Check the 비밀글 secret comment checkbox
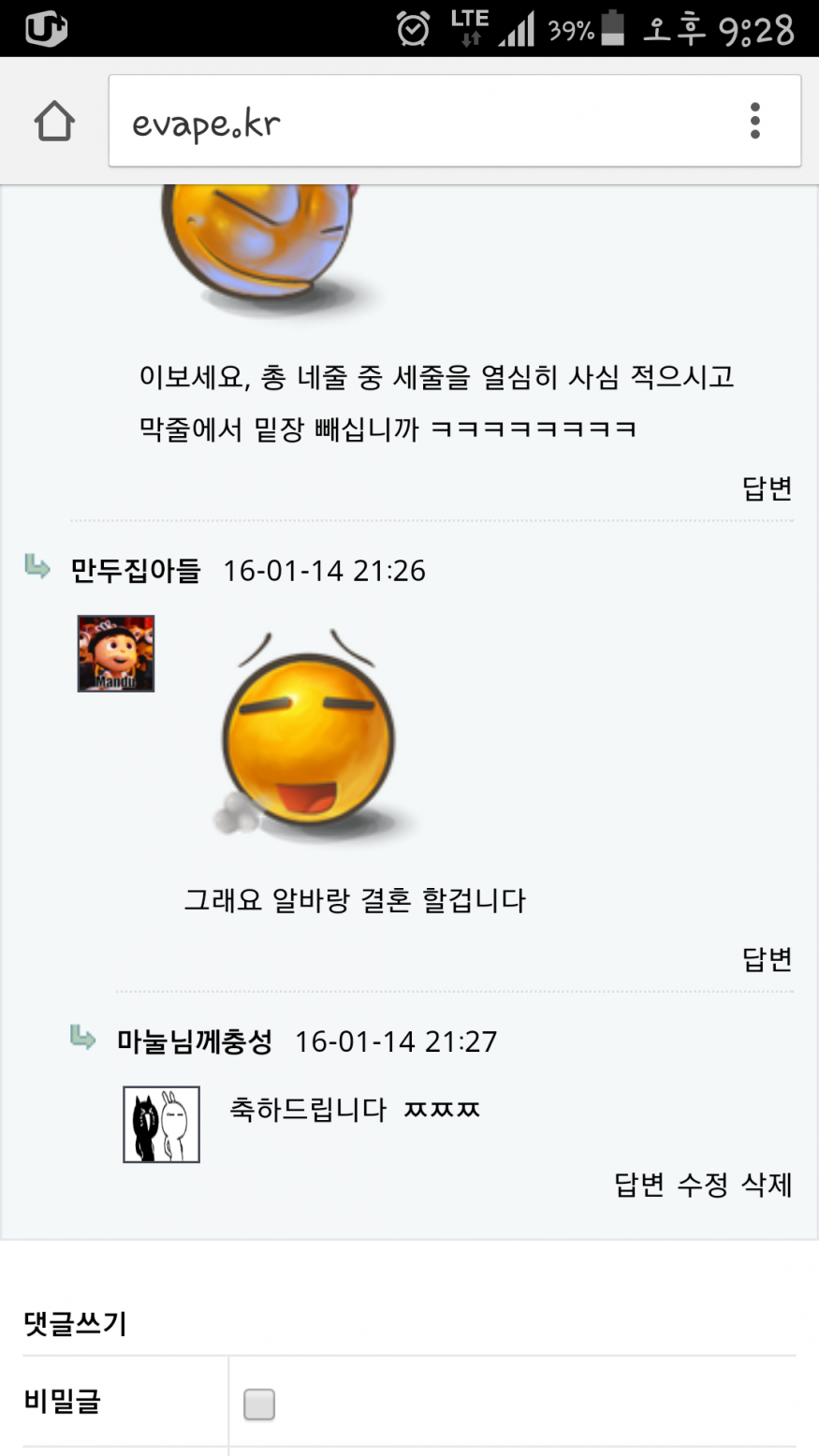Viewport: 819px width, 1456px height. pos(259,1405)
